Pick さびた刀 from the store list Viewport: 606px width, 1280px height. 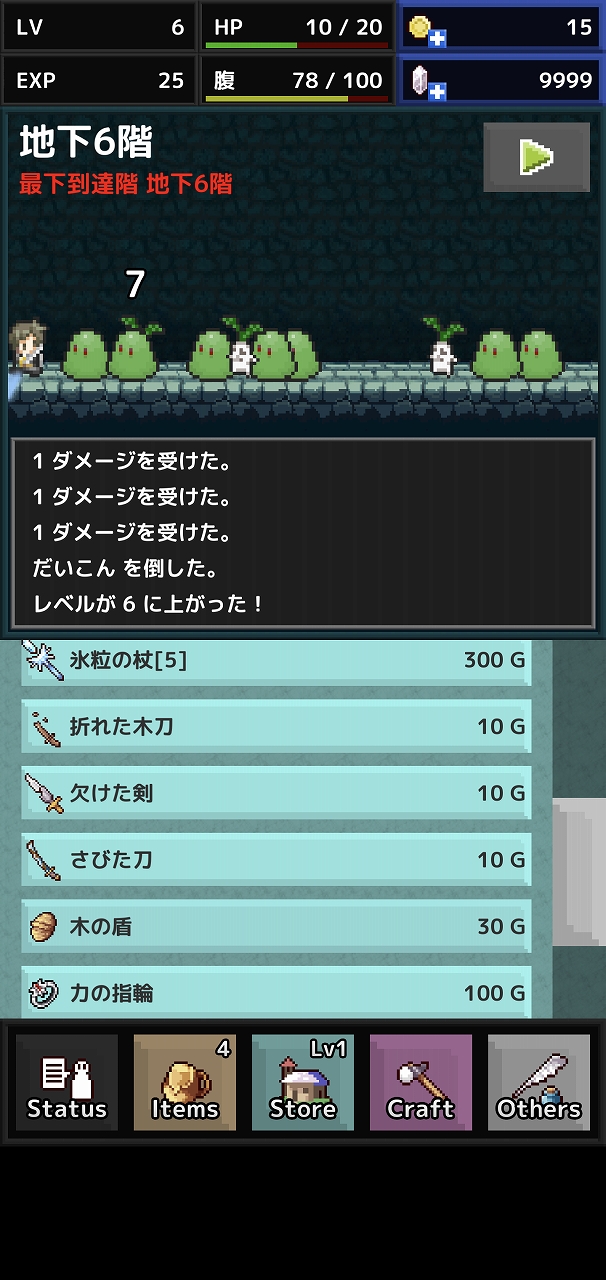tap(276, 860)
